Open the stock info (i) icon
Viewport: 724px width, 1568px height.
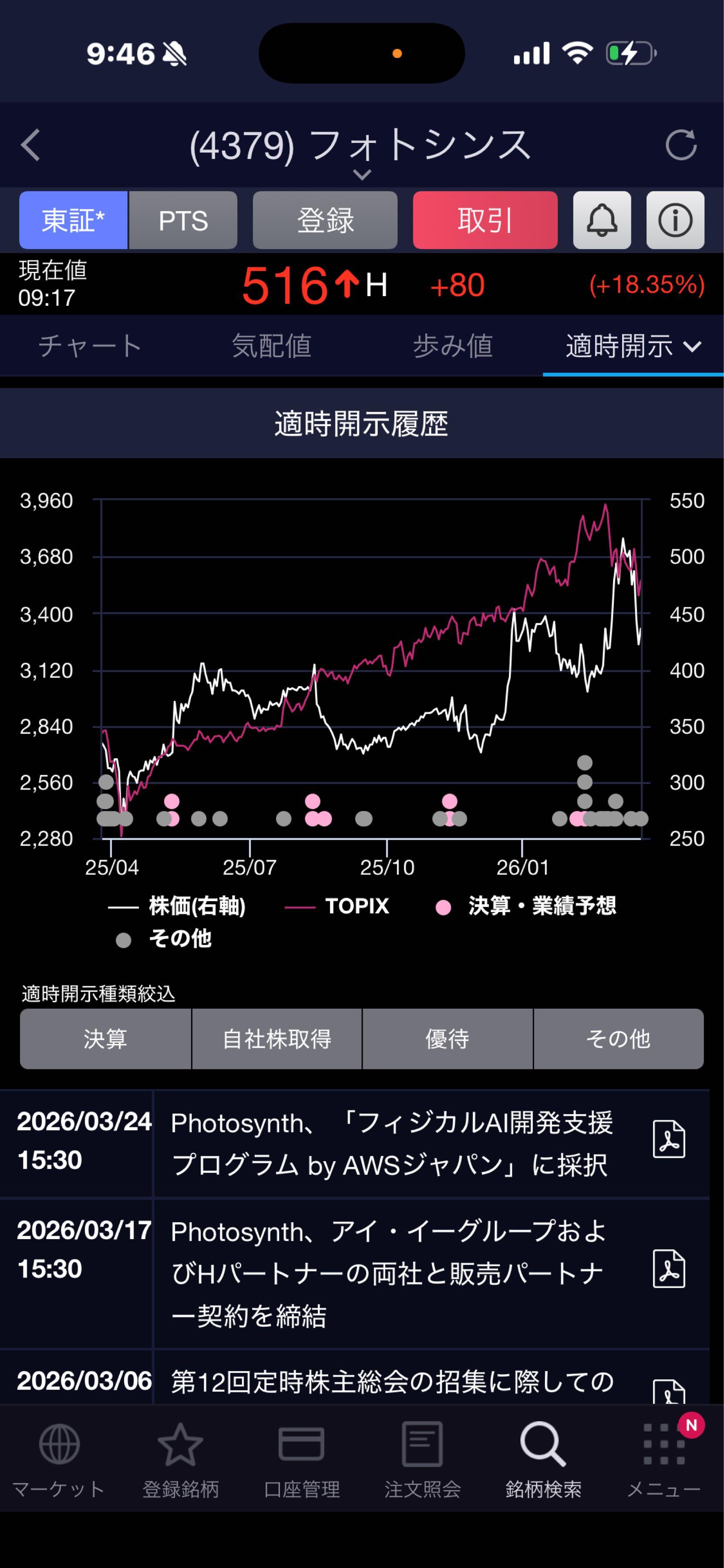point(675,220)
